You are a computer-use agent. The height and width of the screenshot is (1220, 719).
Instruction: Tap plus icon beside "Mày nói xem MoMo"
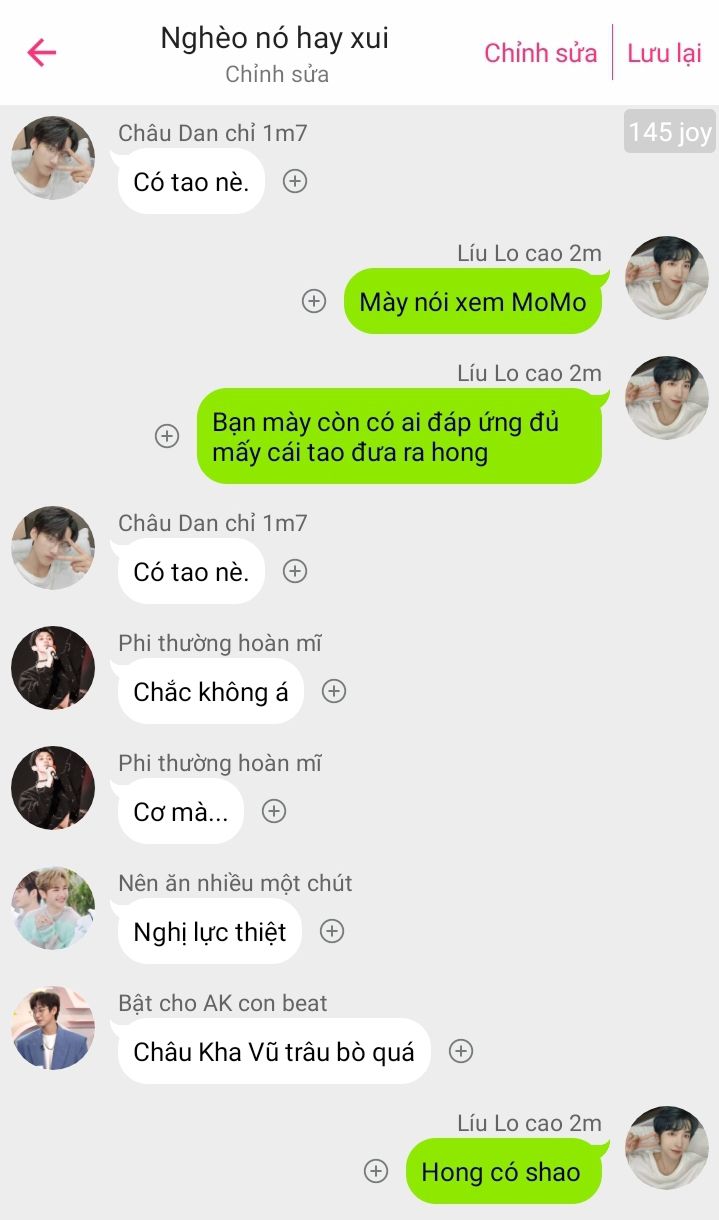point(314,301)
